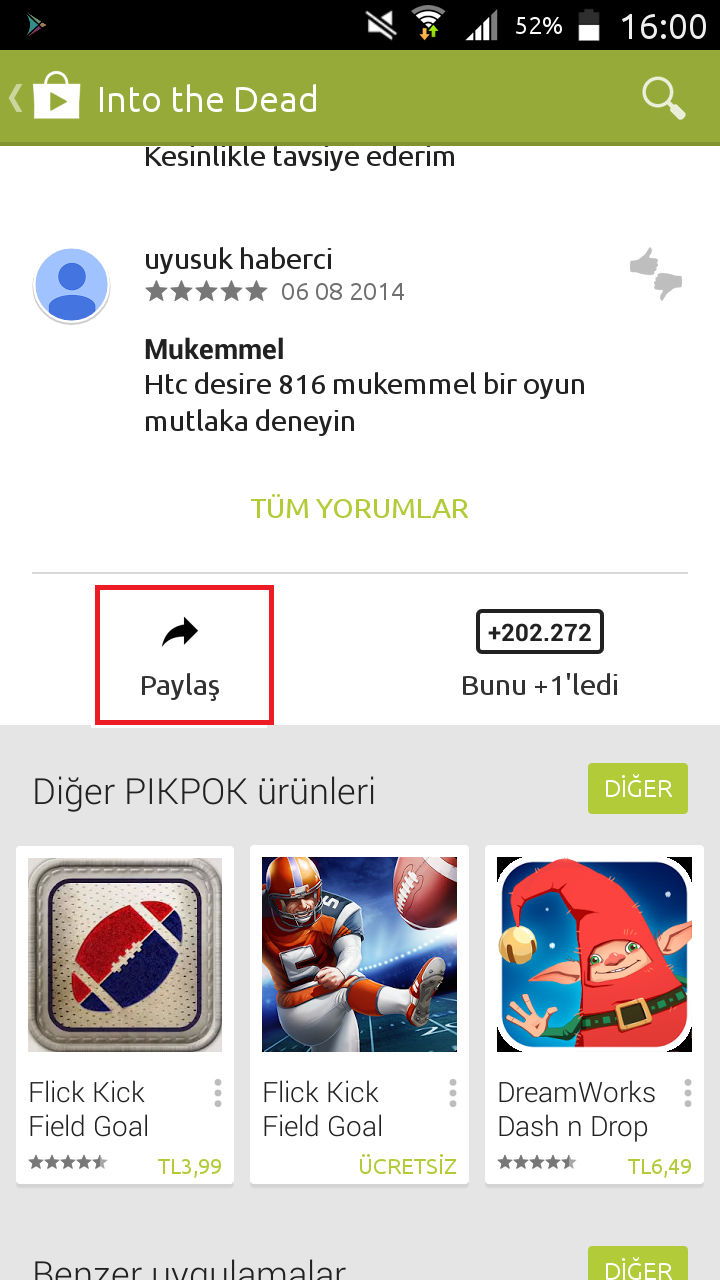Open overflow menu on free Flick Kick card
720x1280 pixels.
pyautogui.click(x=453, y=1093)
